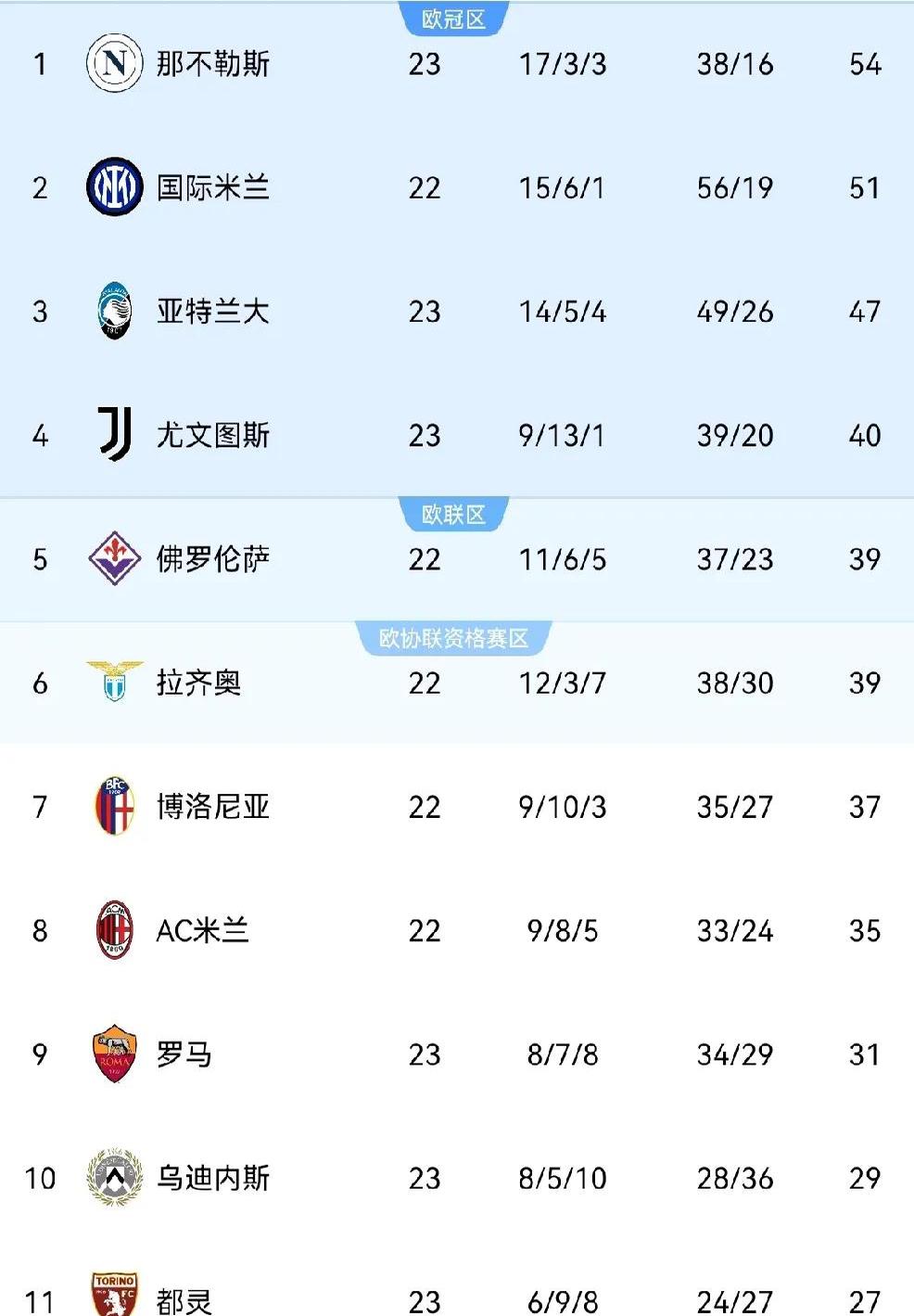Click rank number 9 beside Roma
Screen dimensions: 914x1316
click(x=40, y=1054)
